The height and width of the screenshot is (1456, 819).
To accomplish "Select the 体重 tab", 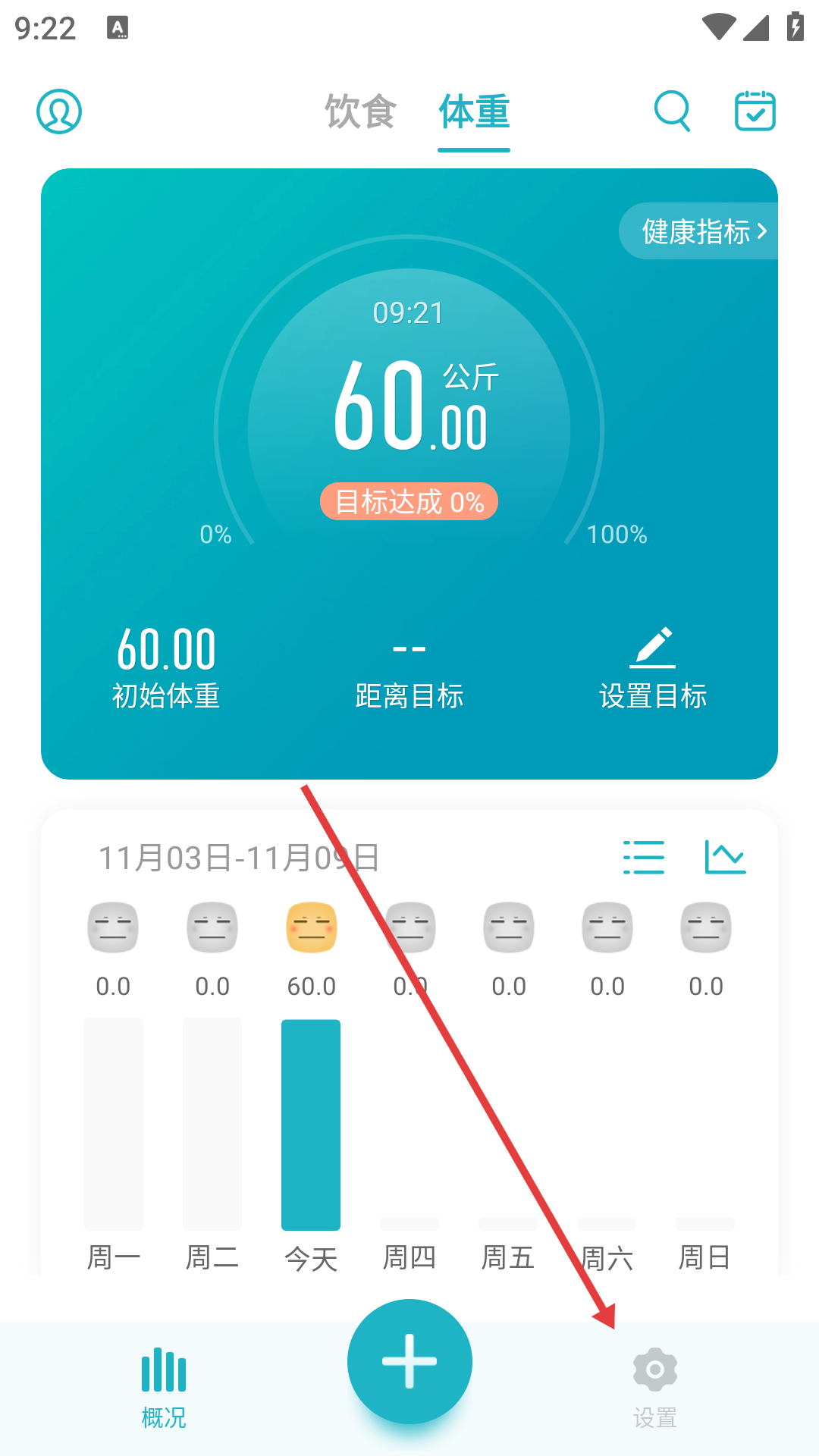I will (x=474, y=112).
